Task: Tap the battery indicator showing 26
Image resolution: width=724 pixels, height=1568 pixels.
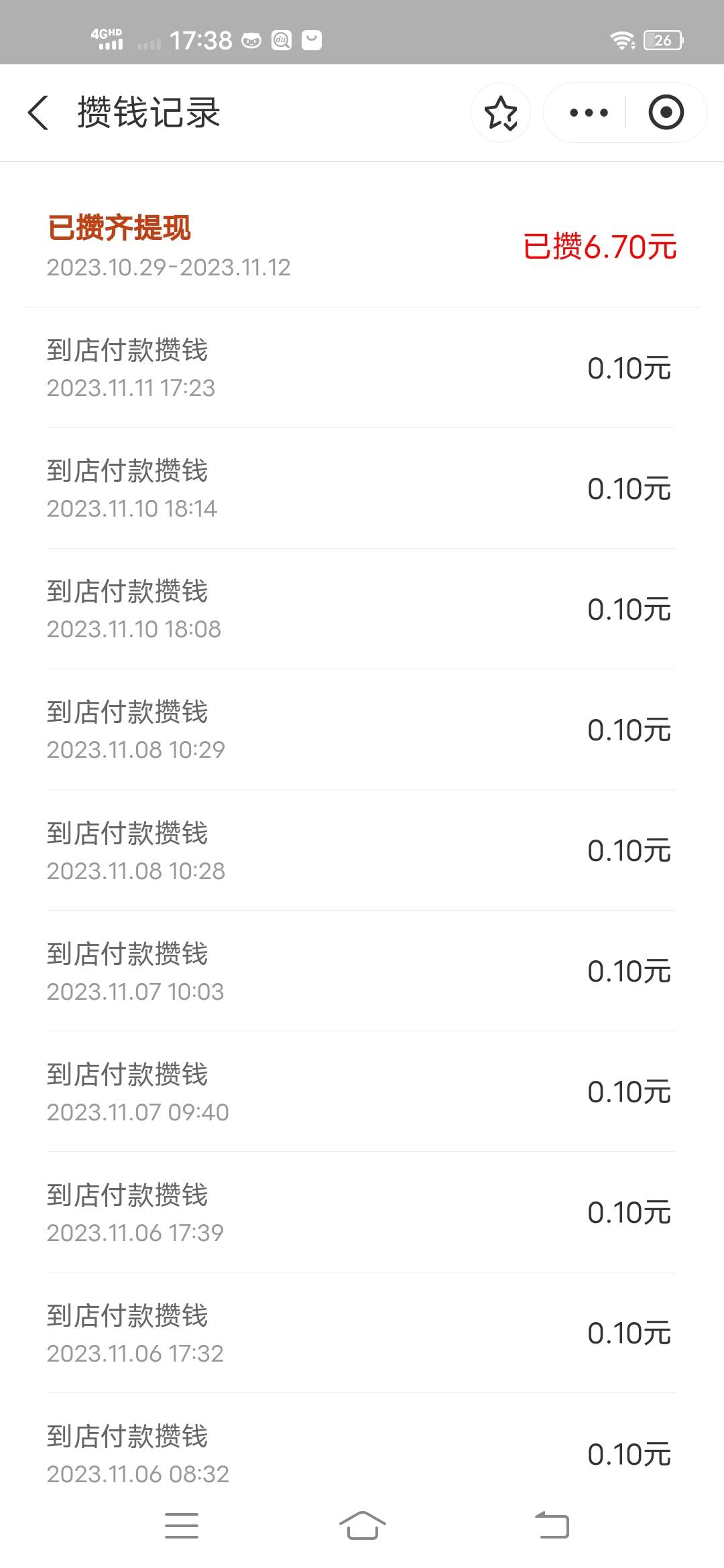Action: (x=660, y=39)
